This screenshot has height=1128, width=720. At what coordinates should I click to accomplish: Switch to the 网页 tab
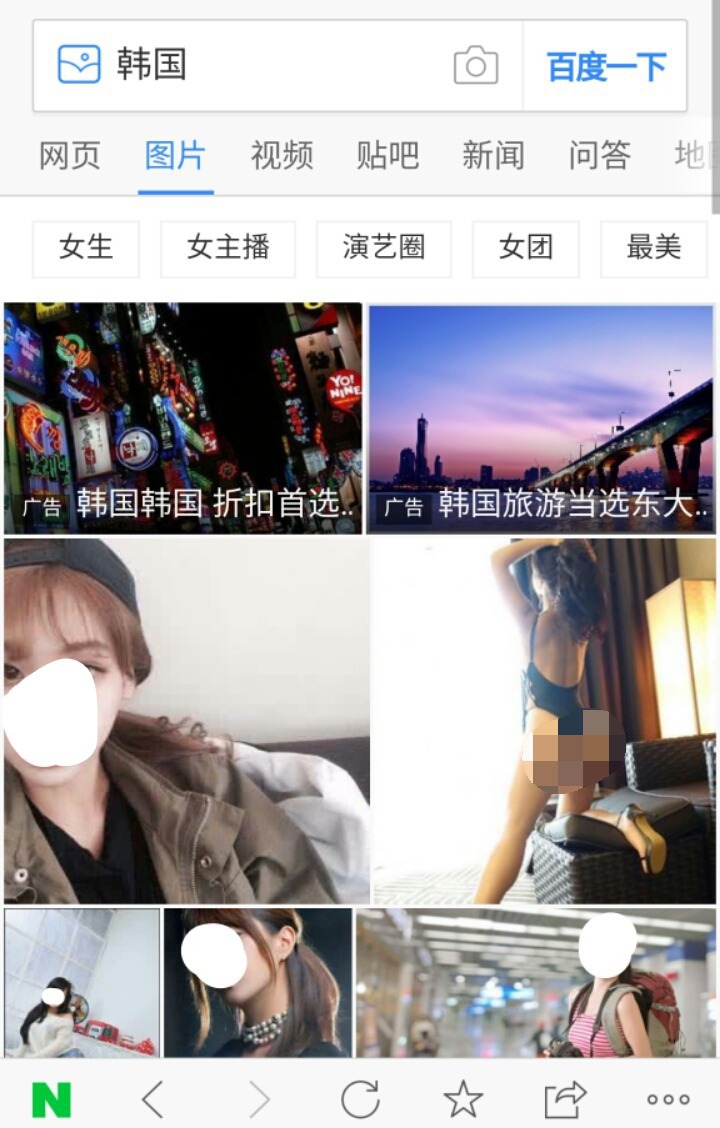pyautogui.click(x=70, y=155)
